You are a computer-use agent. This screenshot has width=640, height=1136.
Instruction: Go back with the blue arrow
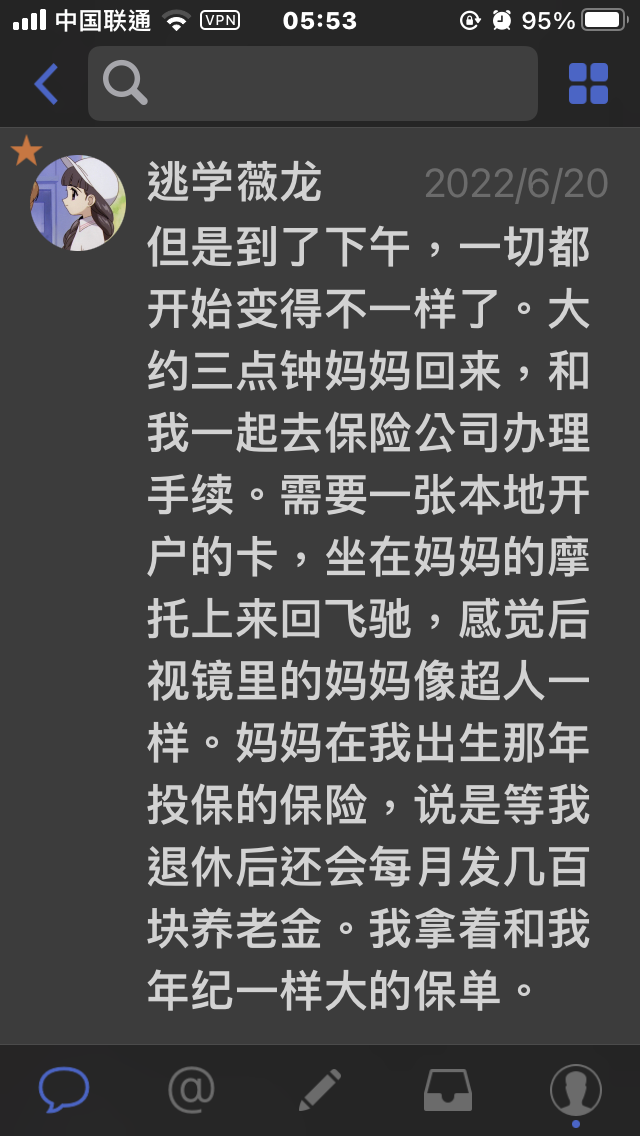coord(46,83)
